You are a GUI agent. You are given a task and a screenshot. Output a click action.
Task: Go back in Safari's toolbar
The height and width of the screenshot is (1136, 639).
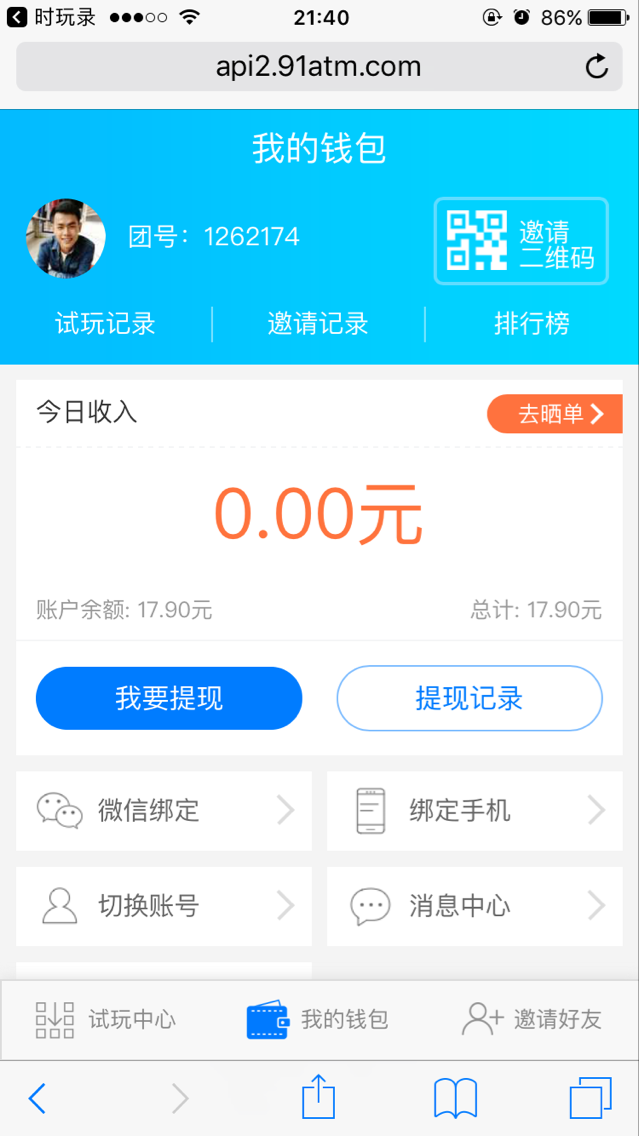click(x=37, y=1098)
